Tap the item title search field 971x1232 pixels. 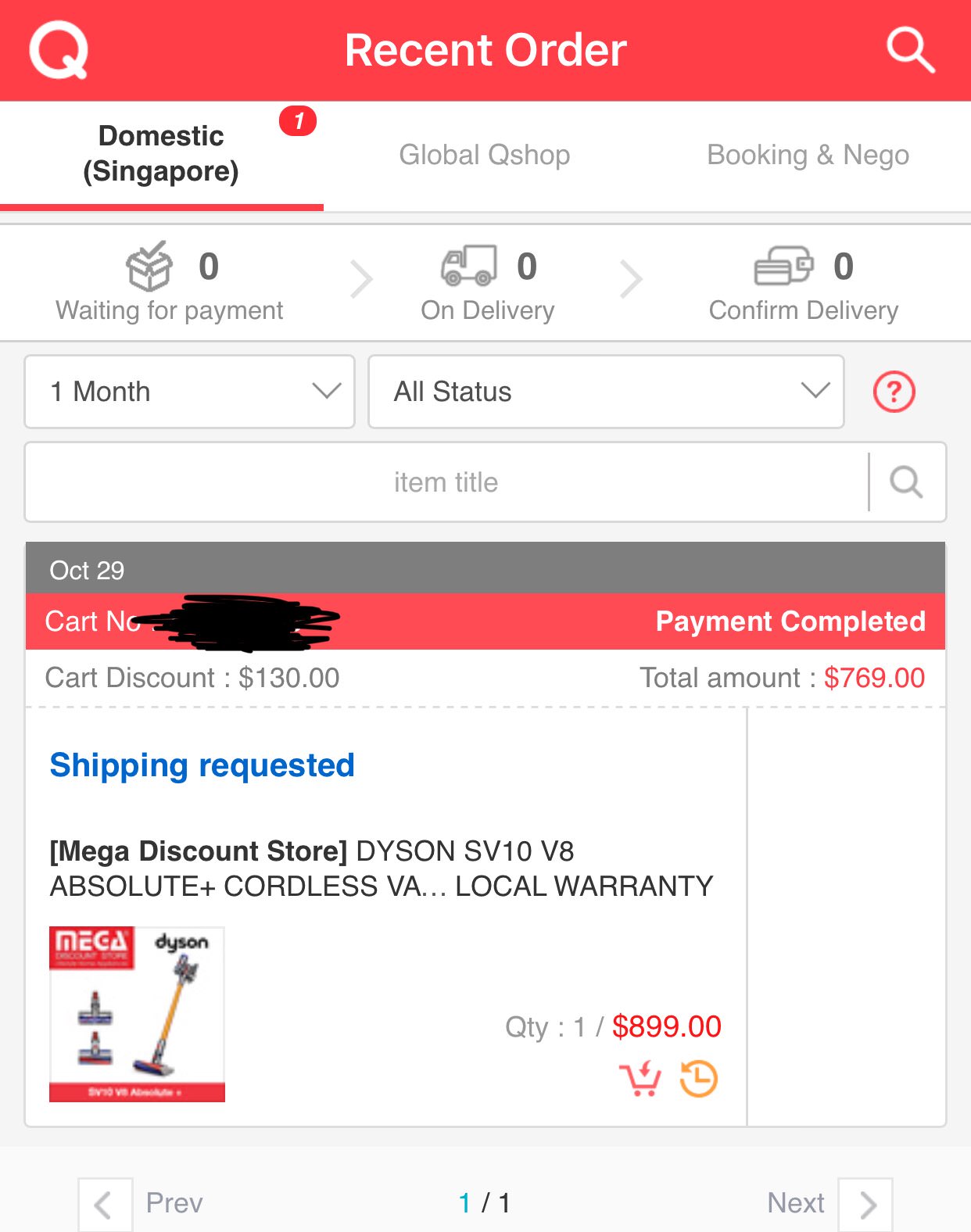446,482
